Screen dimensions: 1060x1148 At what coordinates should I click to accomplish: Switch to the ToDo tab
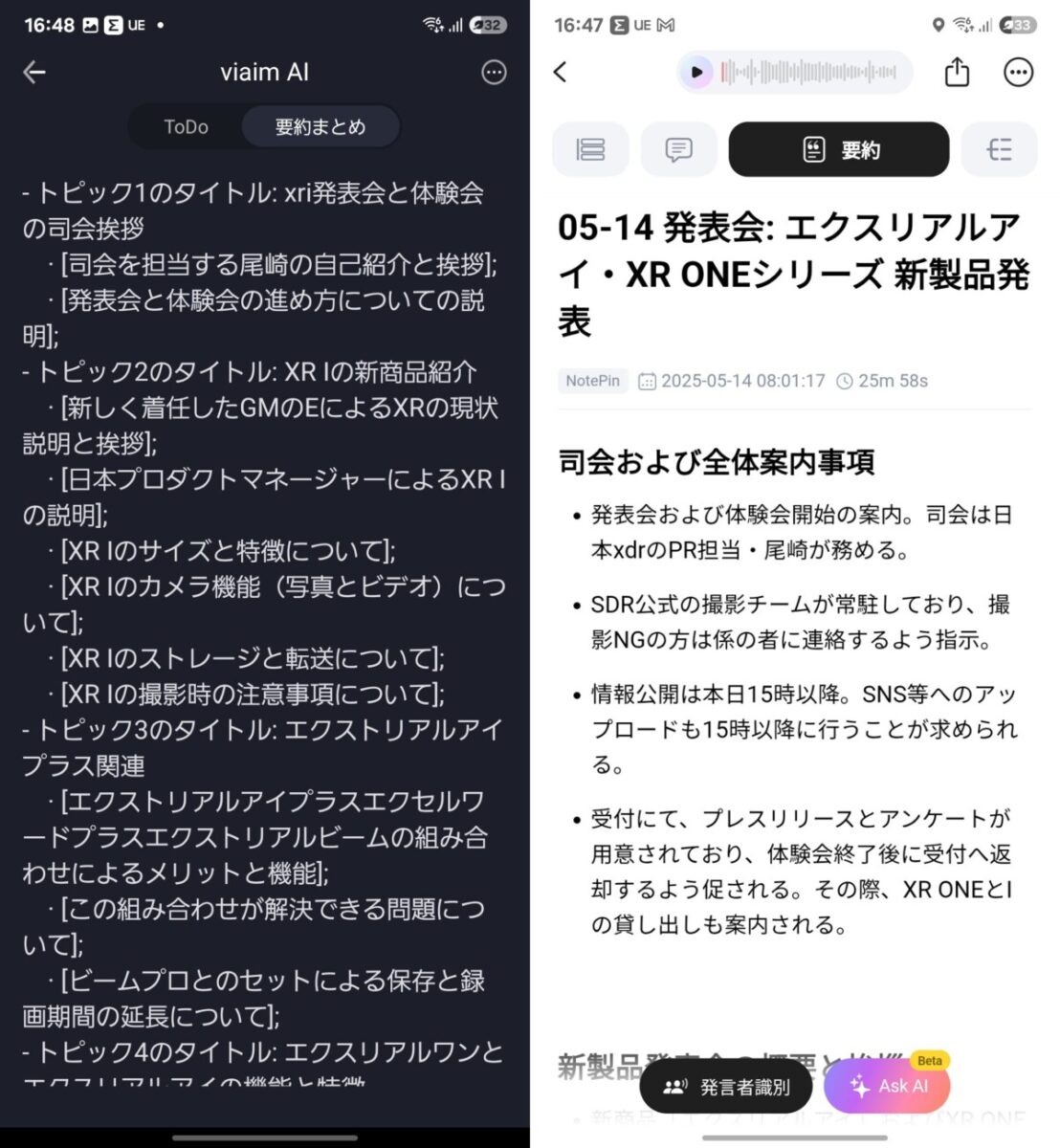(x=186, y=127)
